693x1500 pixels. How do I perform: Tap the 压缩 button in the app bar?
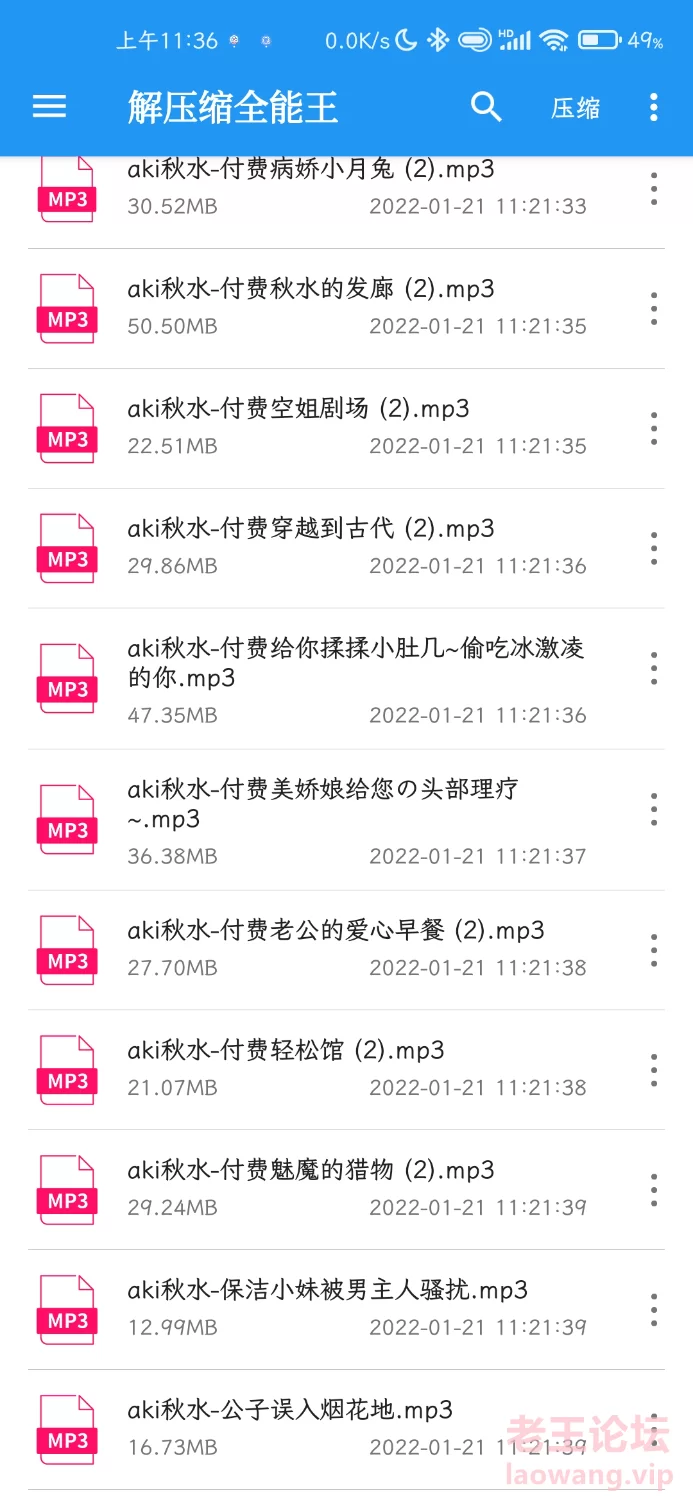(576, 108)
